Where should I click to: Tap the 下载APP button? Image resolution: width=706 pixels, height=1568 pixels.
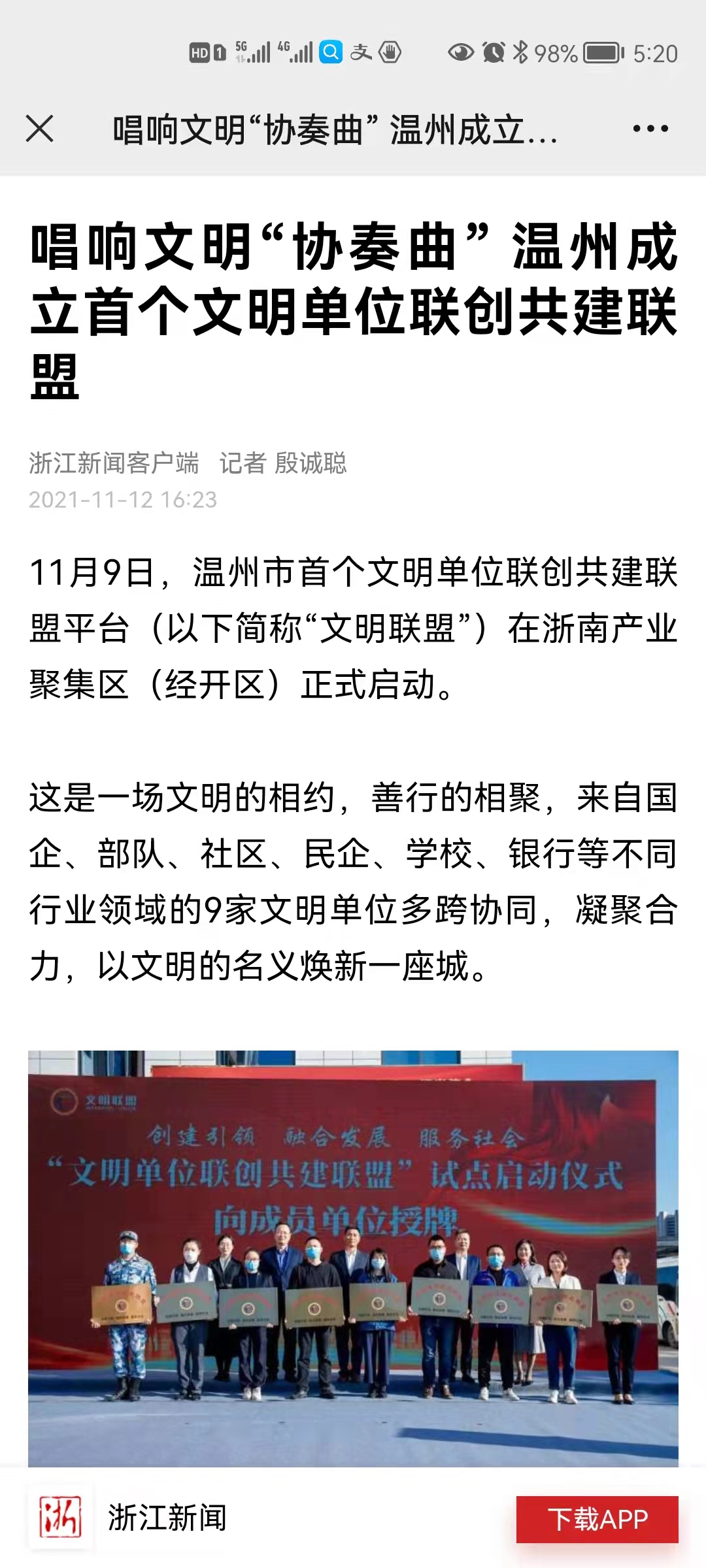(x=597, y=1519)
